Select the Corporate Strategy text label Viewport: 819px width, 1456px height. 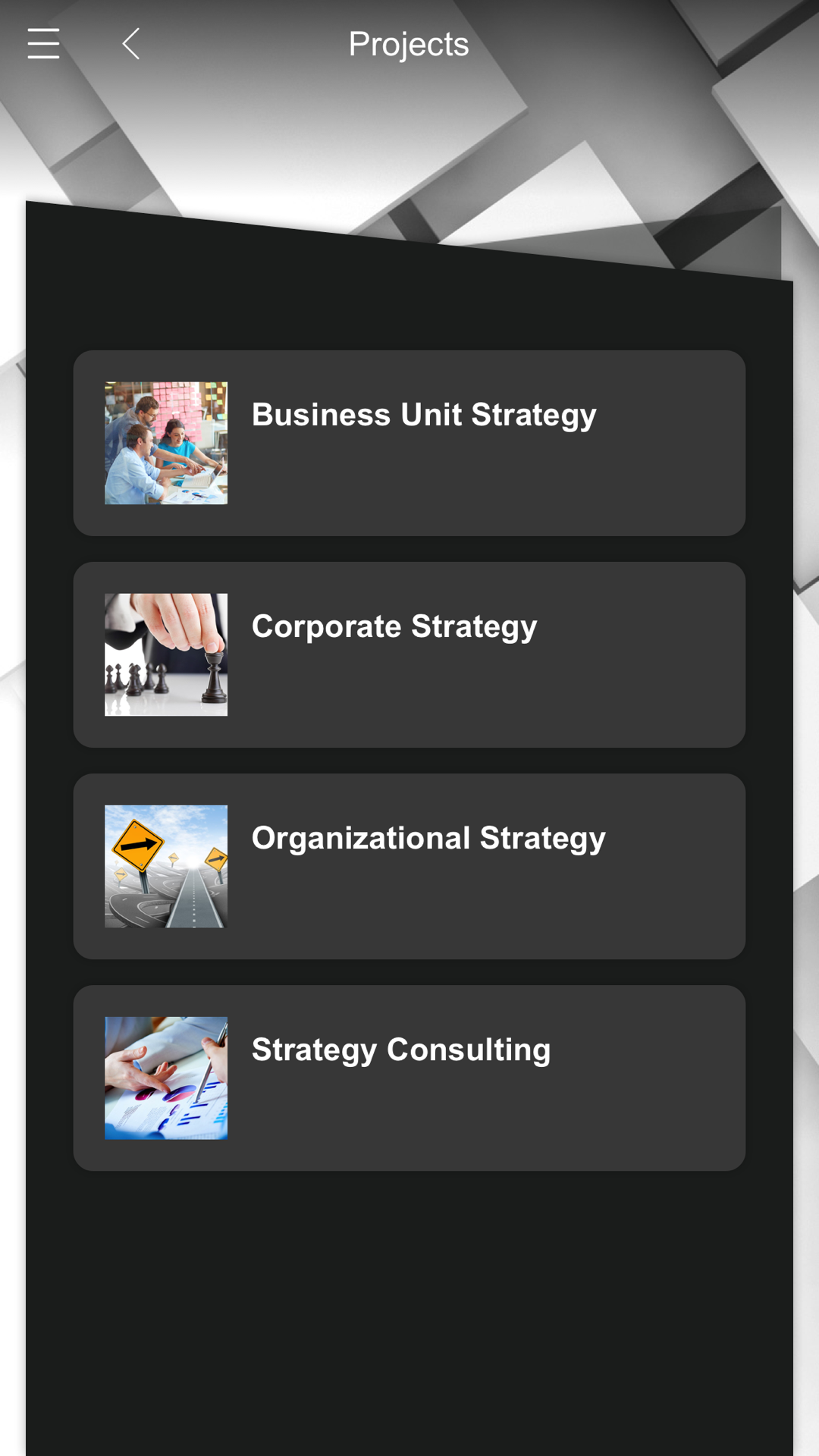[394, 626]
